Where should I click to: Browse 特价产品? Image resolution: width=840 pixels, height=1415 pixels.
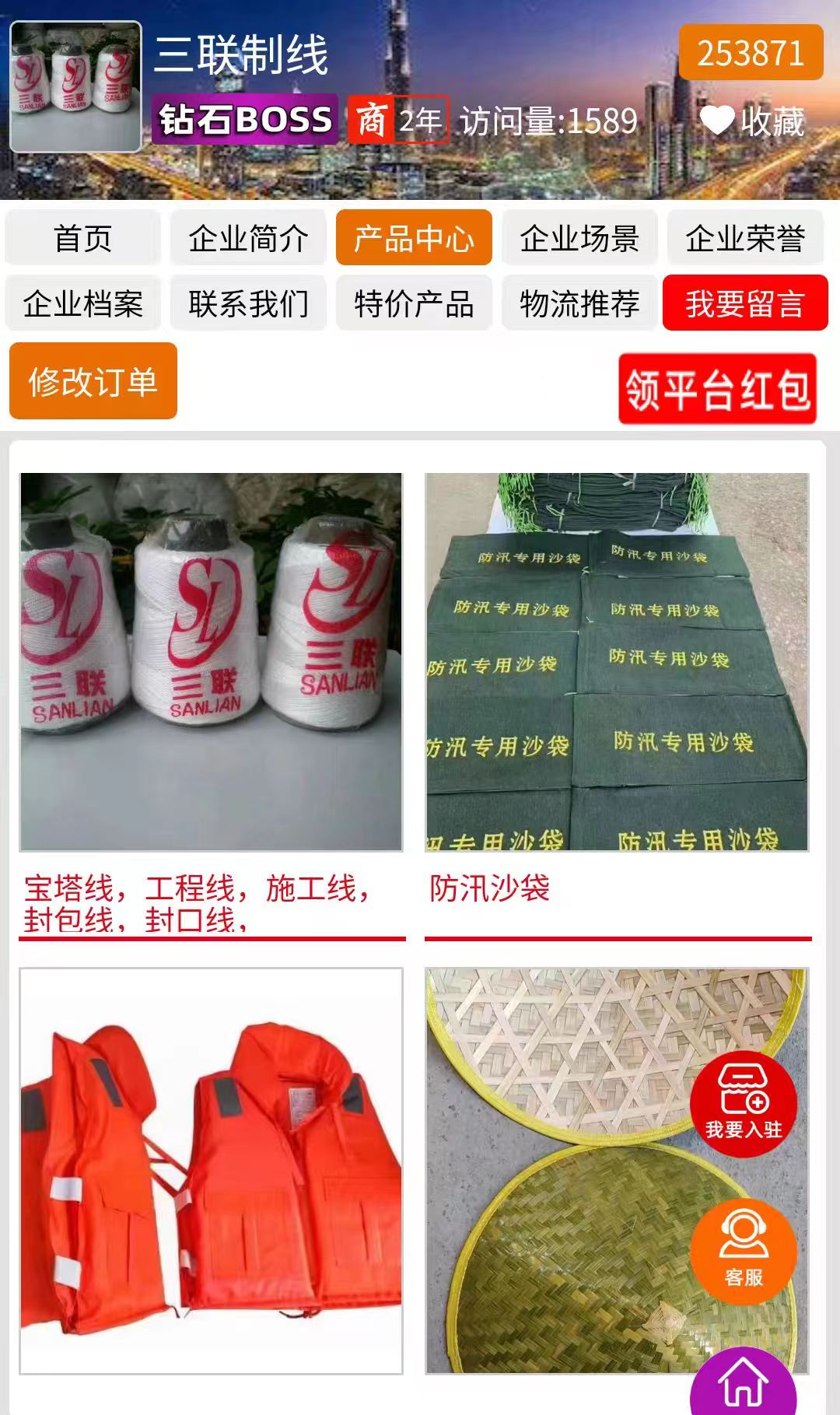(x=414, y=303)
